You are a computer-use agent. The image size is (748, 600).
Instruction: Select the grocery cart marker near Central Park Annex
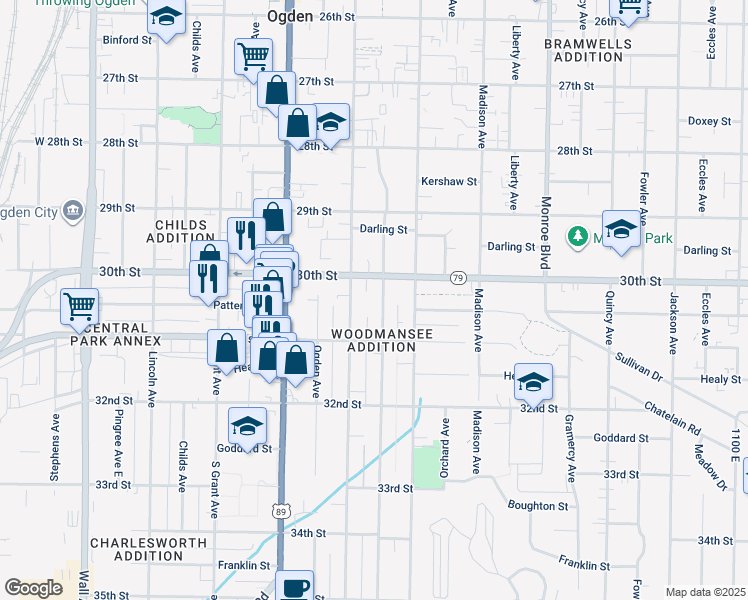pyautogui.click(x=79, y=306)
